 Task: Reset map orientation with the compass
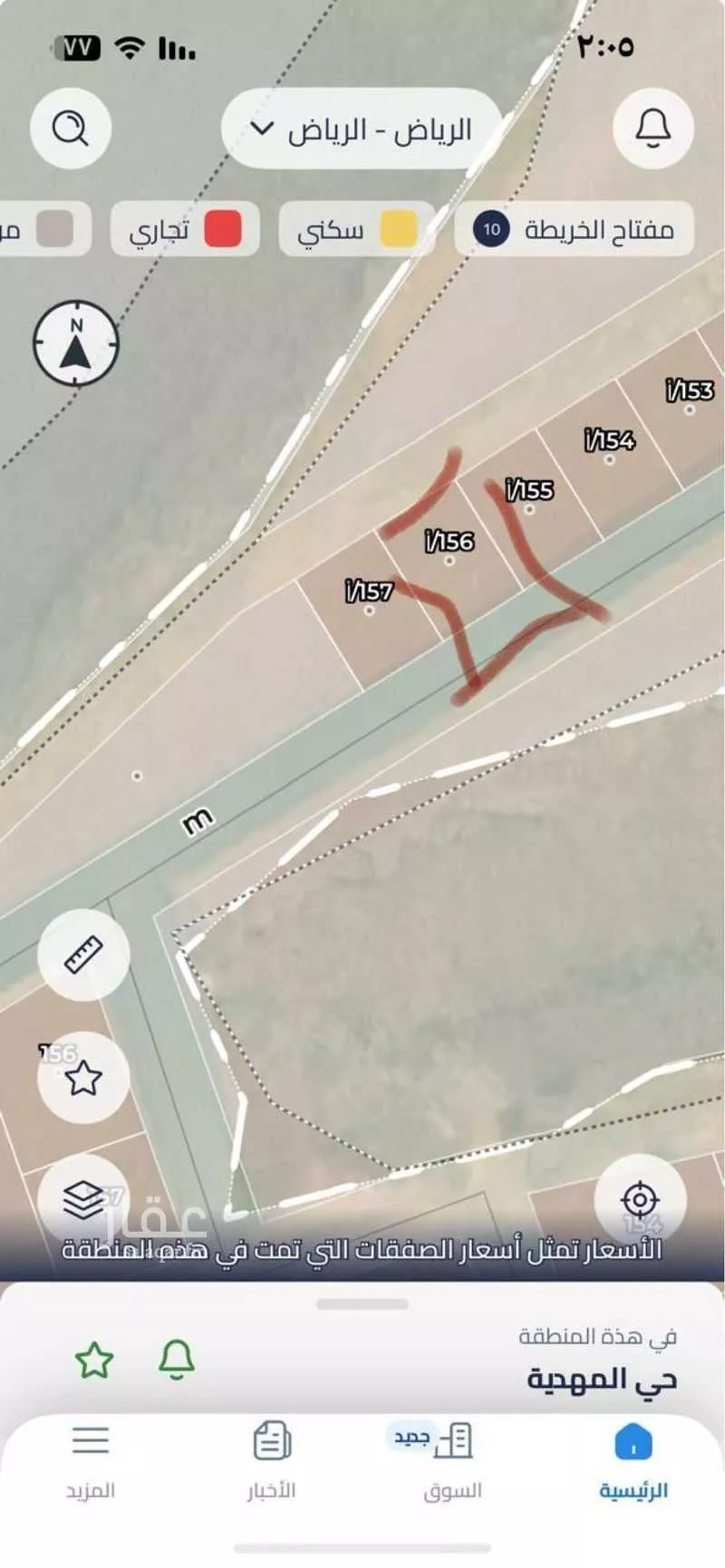(x=76, y=344)
